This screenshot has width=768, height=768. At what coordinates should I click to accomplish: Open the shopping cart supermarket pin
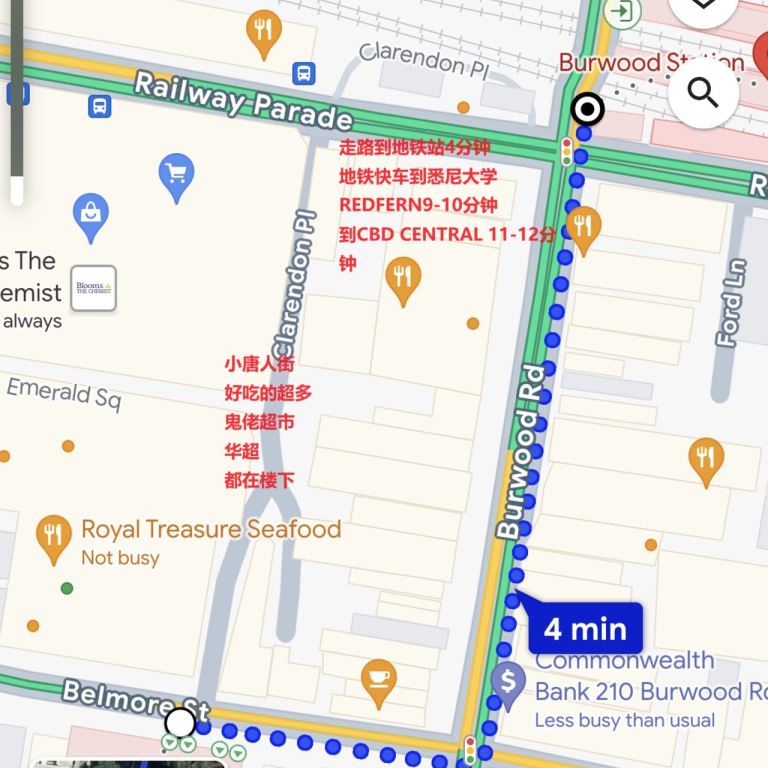coord(176,176)
